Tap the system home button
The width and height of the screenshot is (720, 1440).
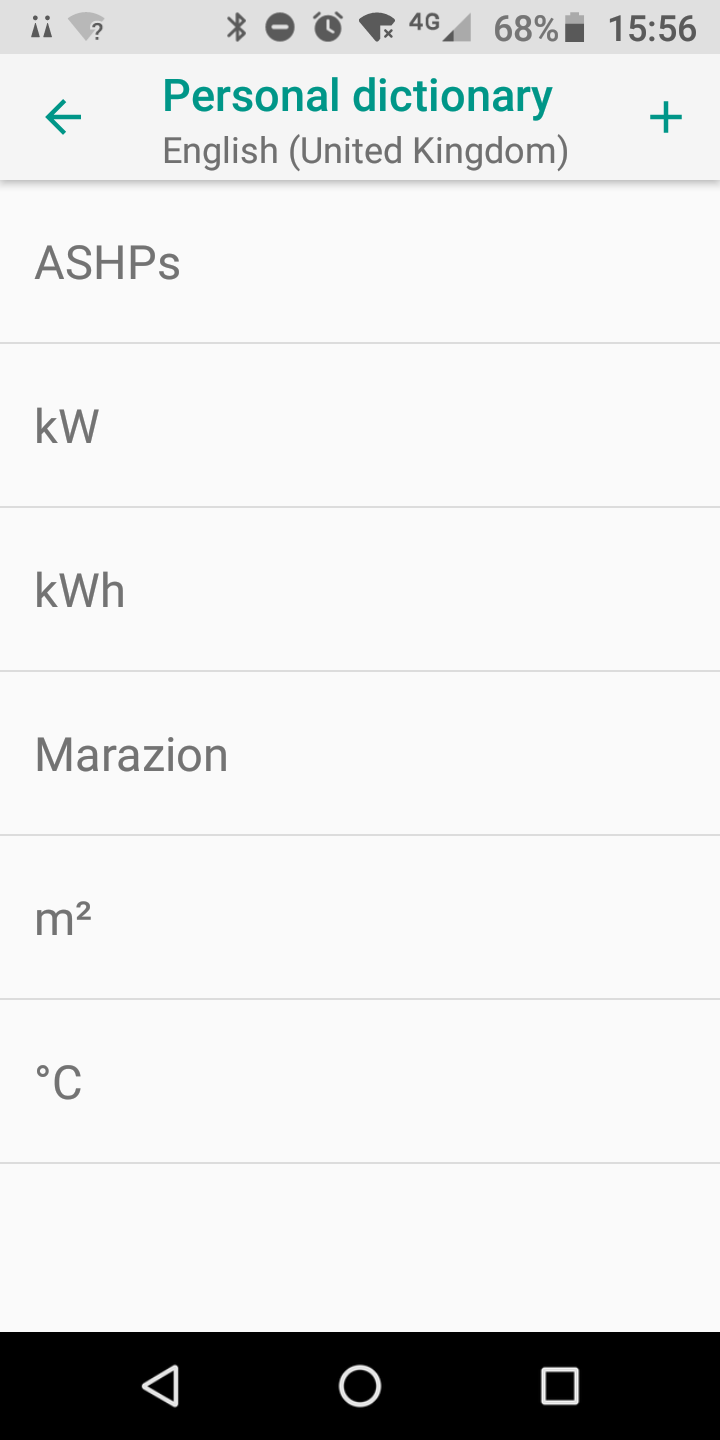pos(360,1386)
